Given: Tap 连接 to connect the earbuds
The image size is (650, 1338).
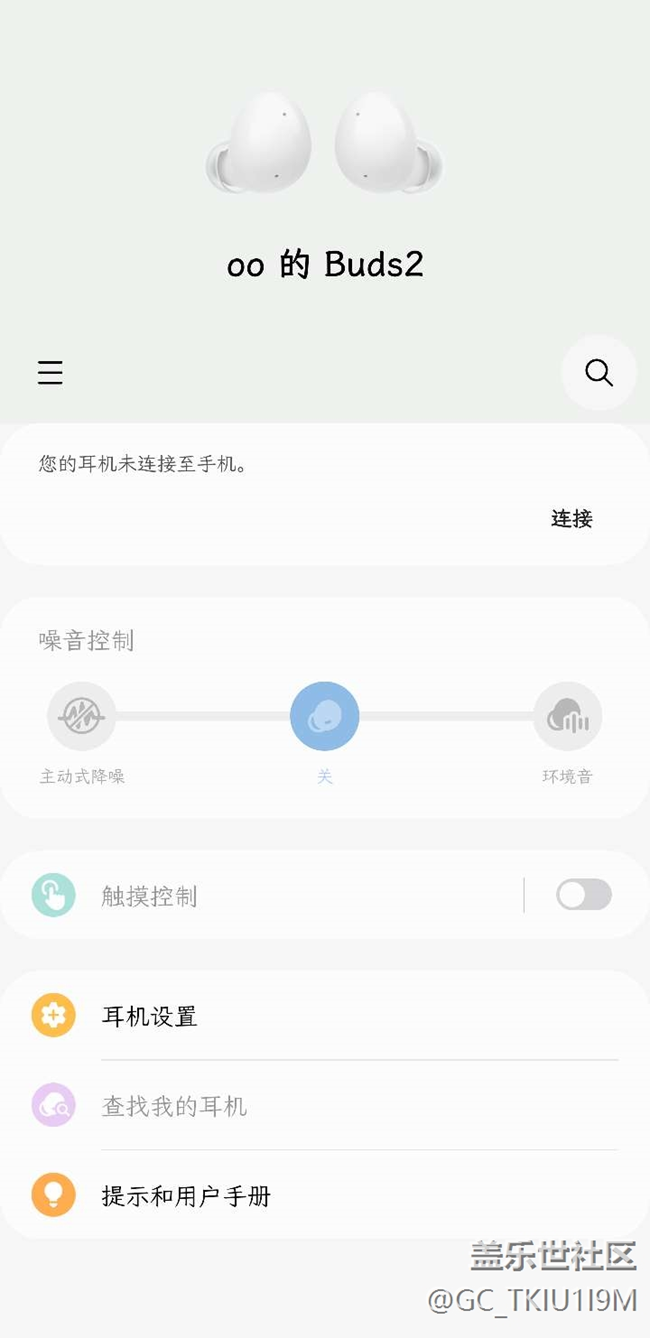Looking at the screenshot, I should pyautogui.click(x=572, y=519).
